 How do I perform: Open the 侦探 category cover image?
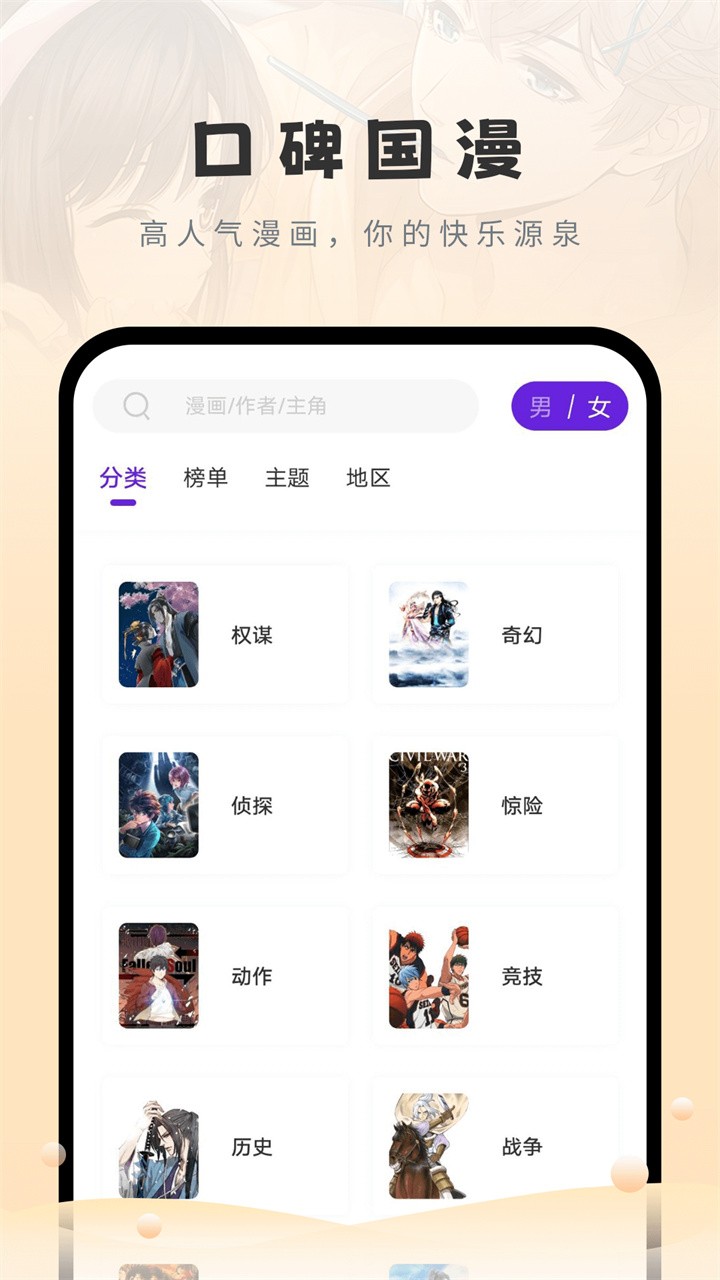coord(156,806)
